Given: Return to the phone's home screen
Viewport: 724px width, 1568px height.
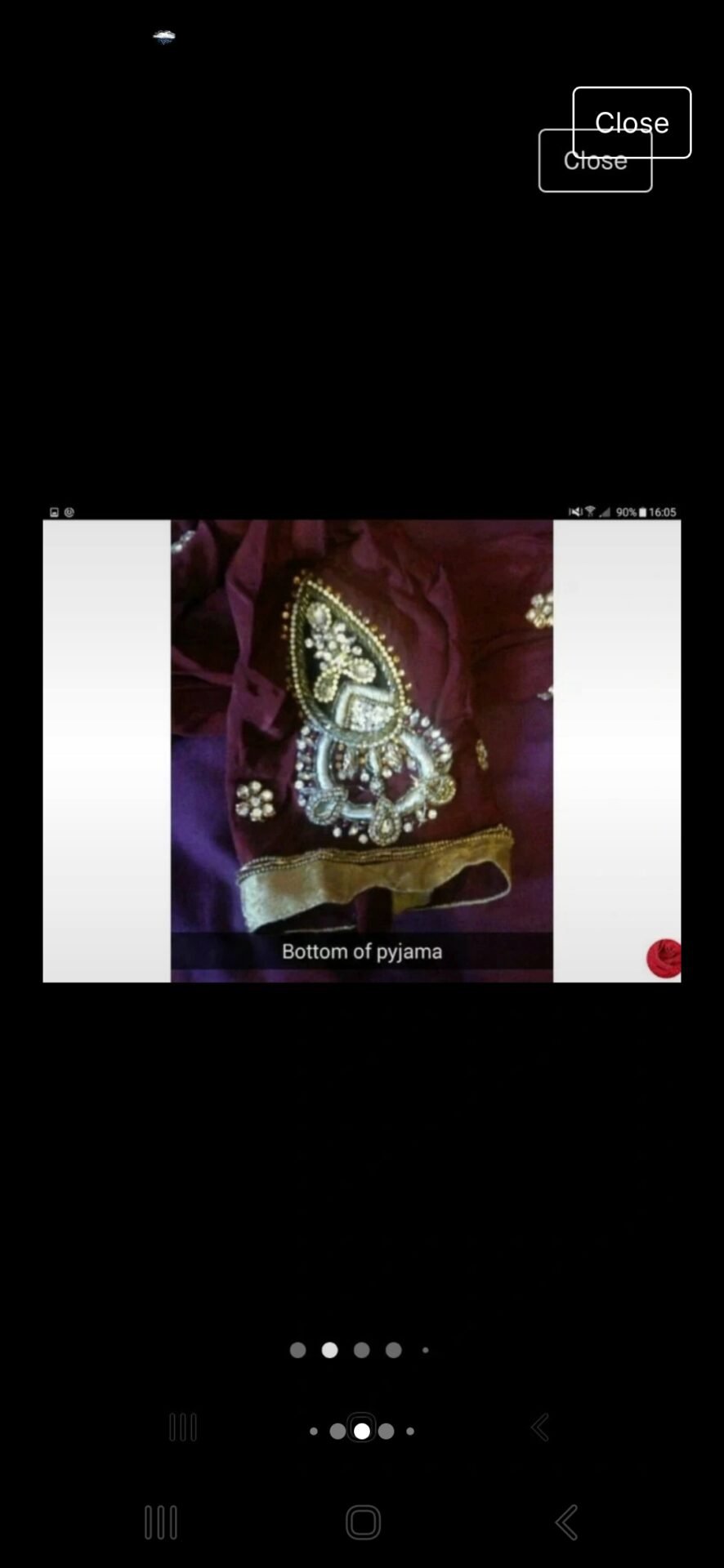Looking at the screenshot, I should click(x=363, y=1522).
